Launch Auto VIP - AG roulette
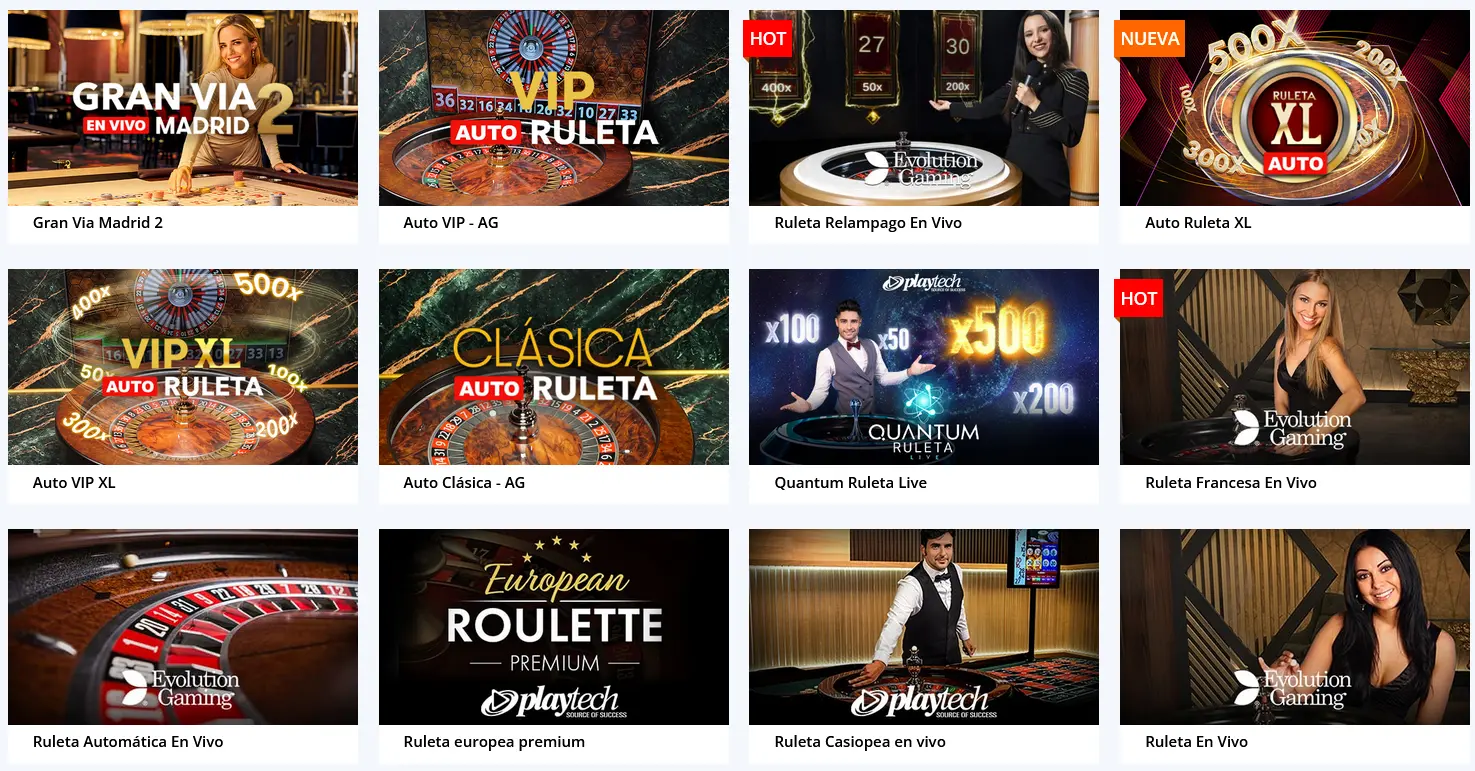Image resolution: width=1475 pixels, height=771 pixels. [x=553, y=108]
